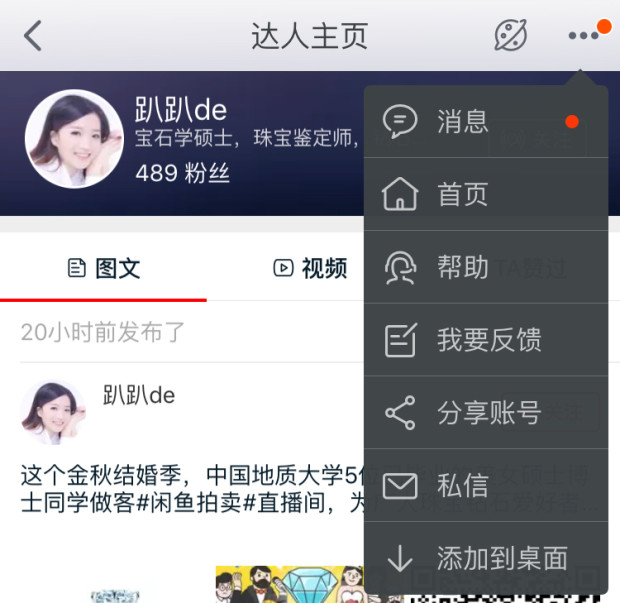Switch to the 图文 tab
Viewport: 620px width, 603px height.
click(104, 268)
